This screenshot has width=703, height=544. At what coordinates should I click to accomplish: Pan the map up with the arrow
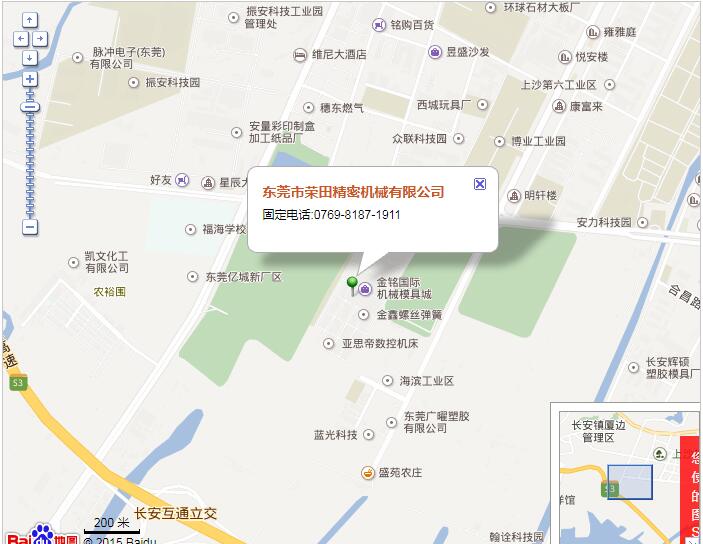(x=30, y=21)
